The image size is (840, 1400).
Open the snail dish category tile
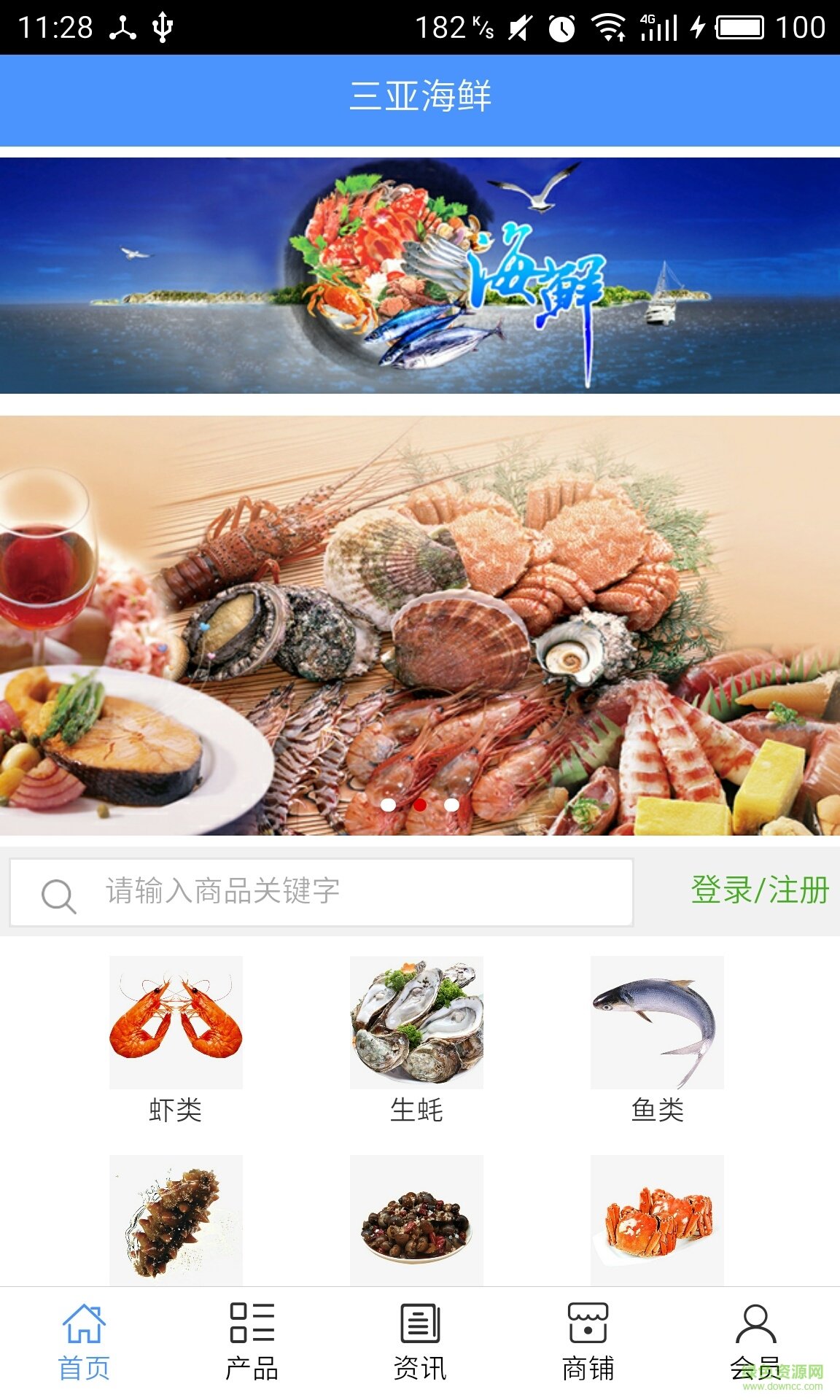click(x=416, y=1219)
